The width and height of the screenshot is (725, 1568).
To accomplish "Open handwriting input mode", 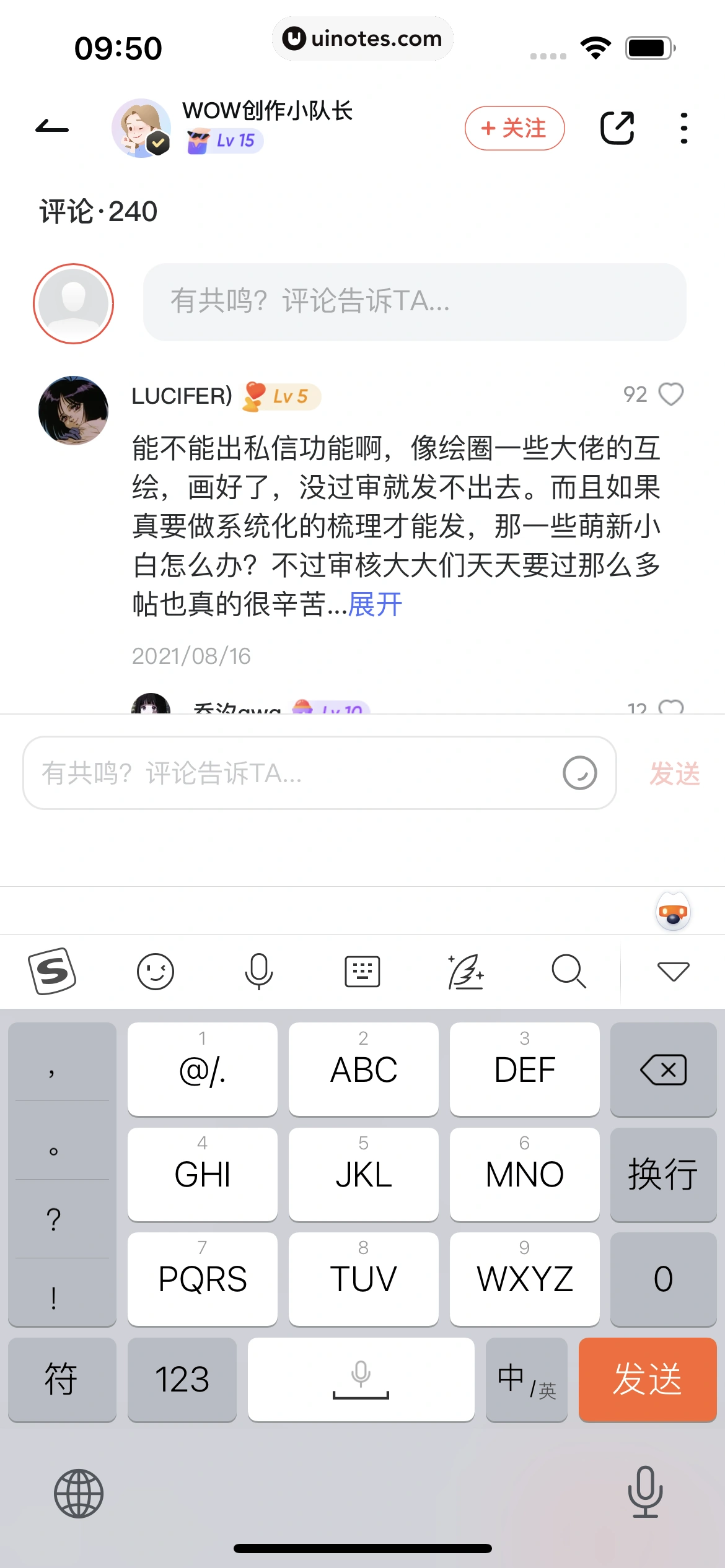I will (x=465, y=971).
